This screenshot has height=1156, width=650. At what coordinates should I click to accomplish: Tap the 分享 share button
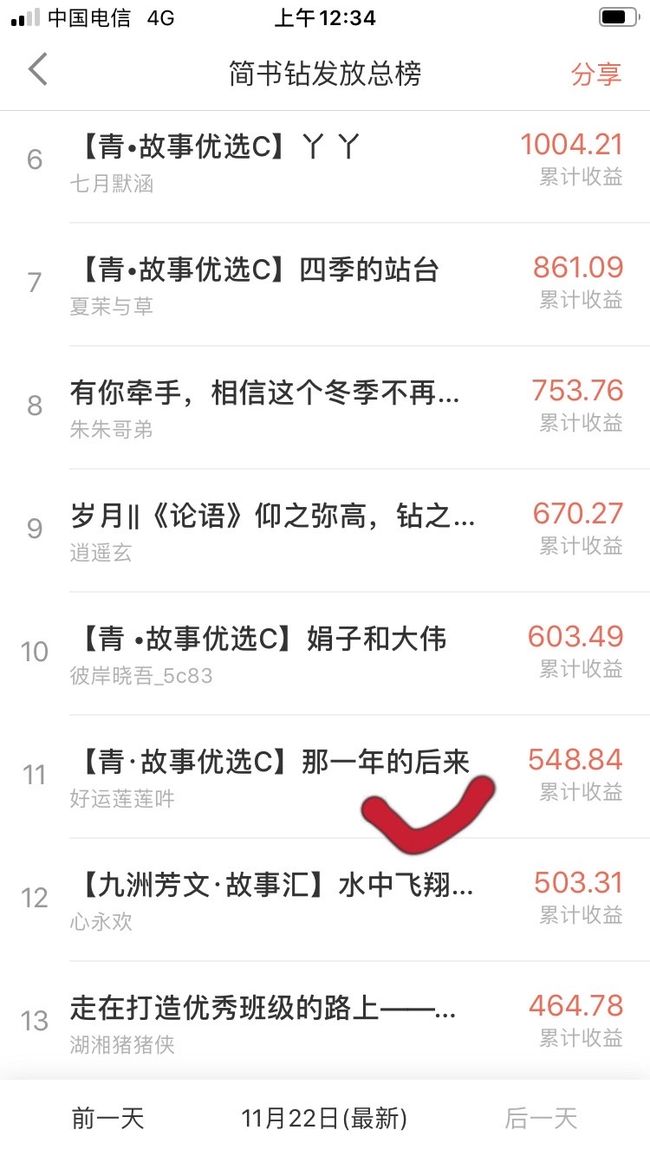[596, 74]
